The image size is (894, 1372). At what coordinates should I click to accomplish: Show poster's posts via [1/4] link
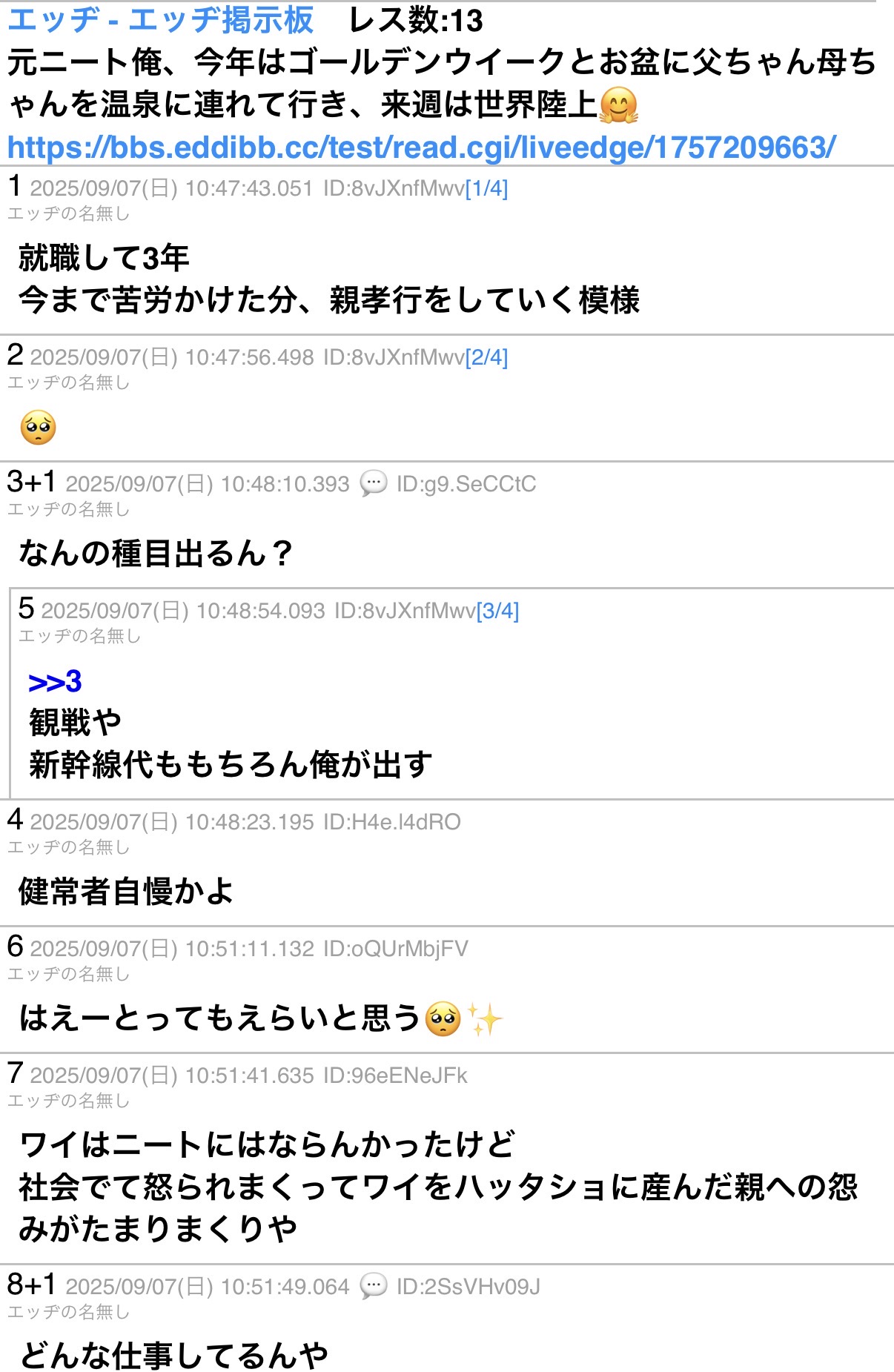click(x=486, y=188)
